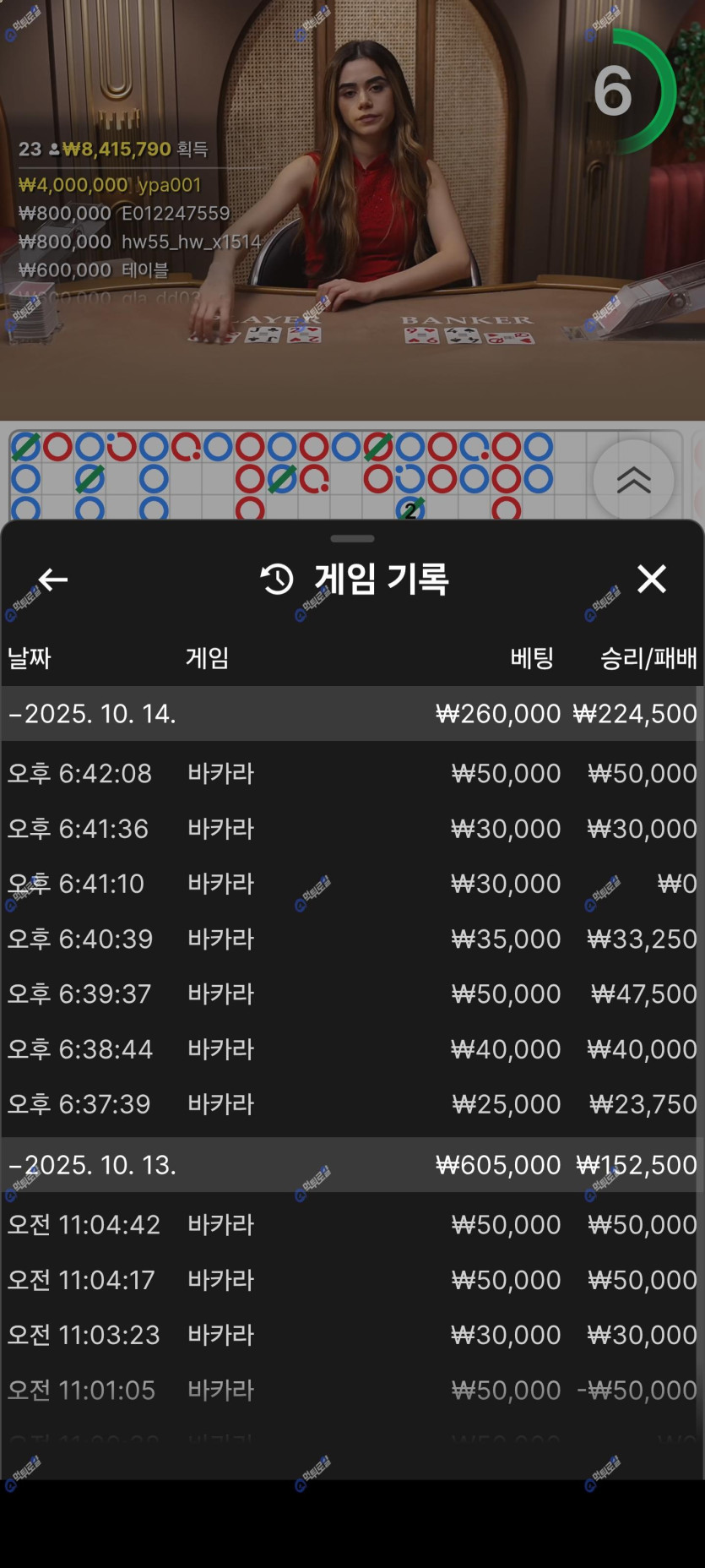Select the 오후 6:41:10 round with ₩0 result
This screenshot has width=705, height=1568.
[x=352, y=884]
